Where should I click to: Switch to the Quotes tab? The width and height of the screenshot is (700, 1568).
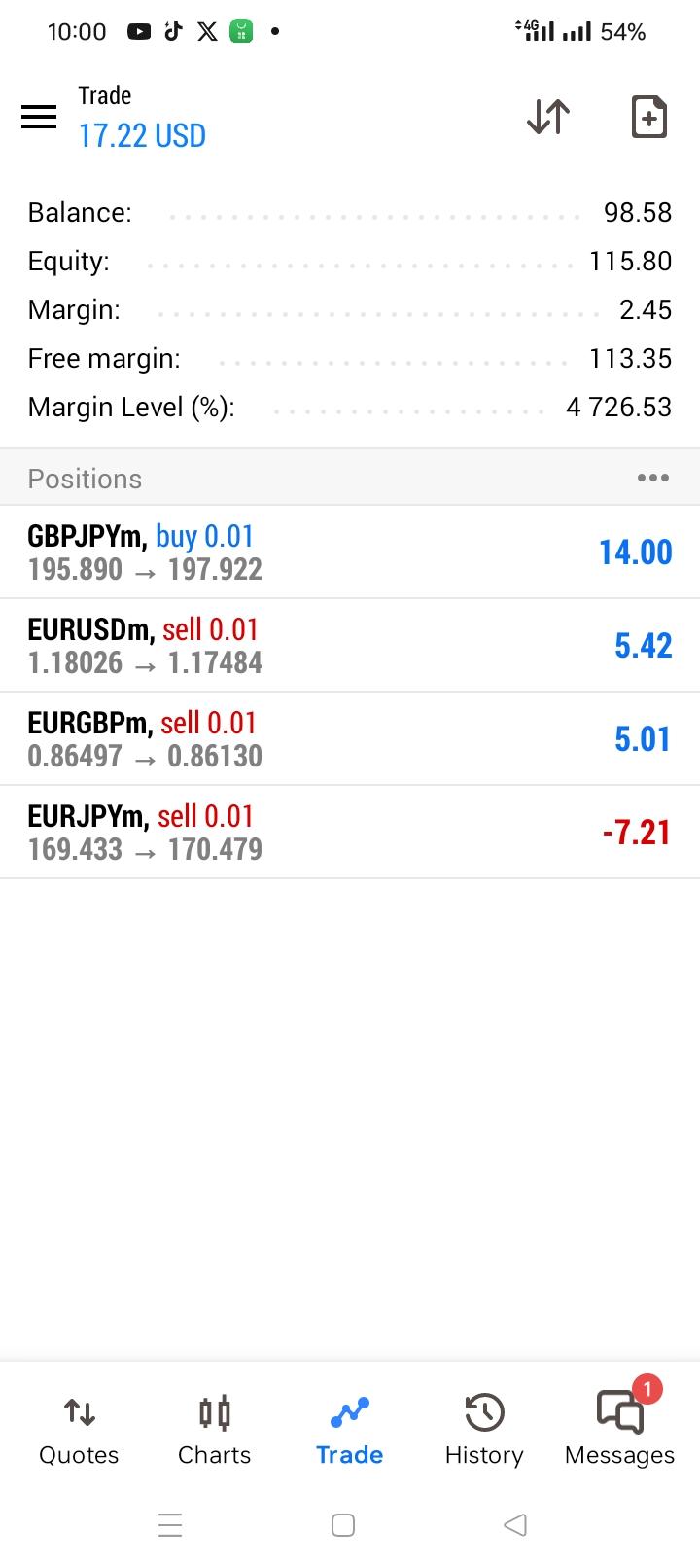pyautogui.click(x=79, y=1432)
